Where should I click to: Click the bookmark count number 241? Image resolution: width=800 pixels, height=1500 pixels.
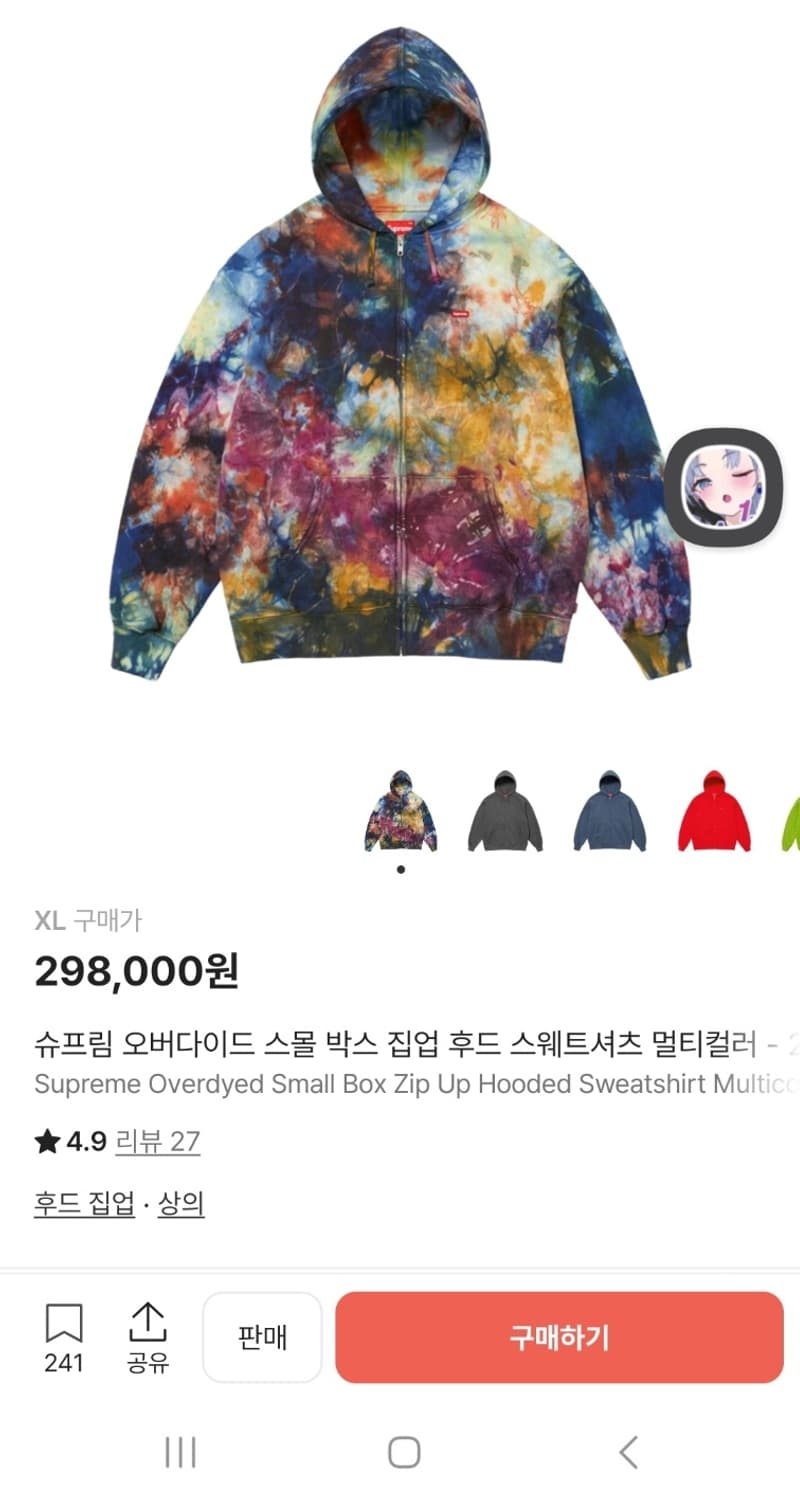pos(64,1360)
